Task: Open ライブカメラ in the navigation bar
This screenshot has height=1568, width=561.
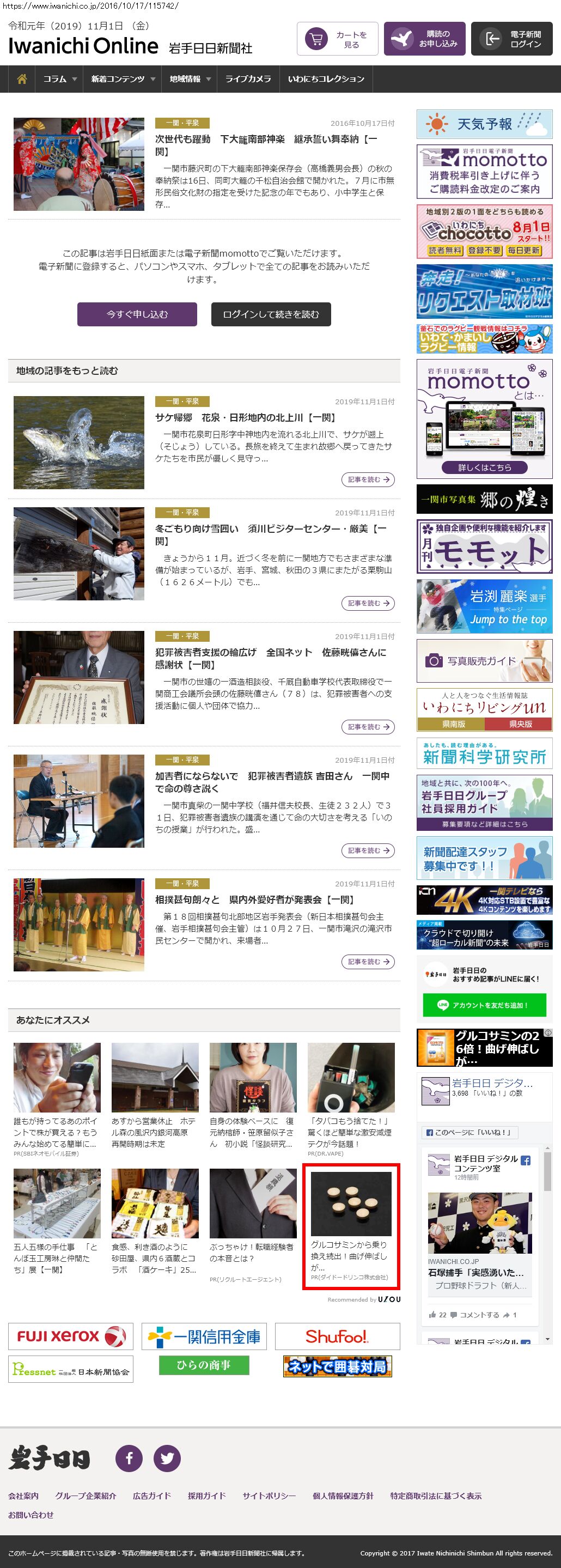Action: (248, 79)
